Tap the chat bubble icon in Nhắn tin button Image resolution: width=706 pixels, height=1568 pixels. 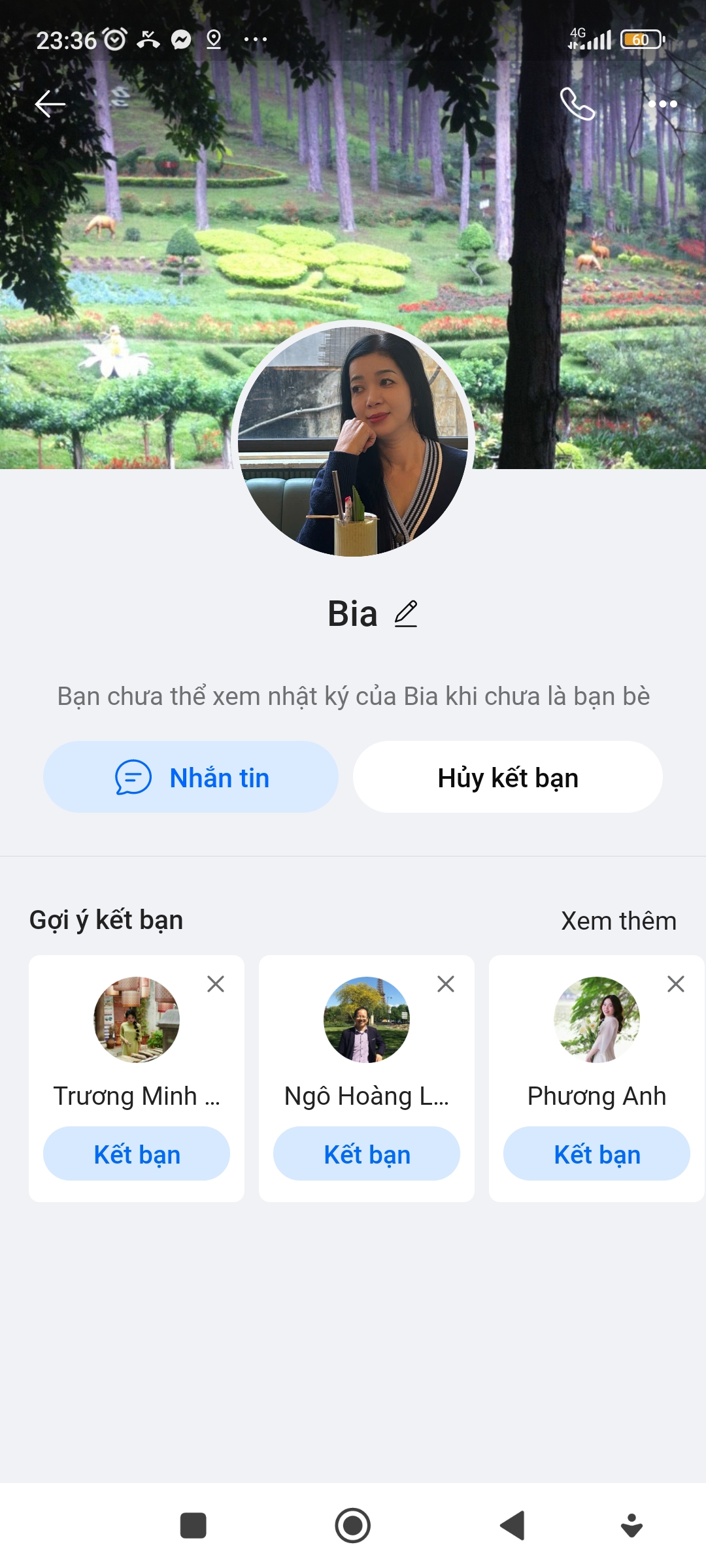tap(133, 777)
